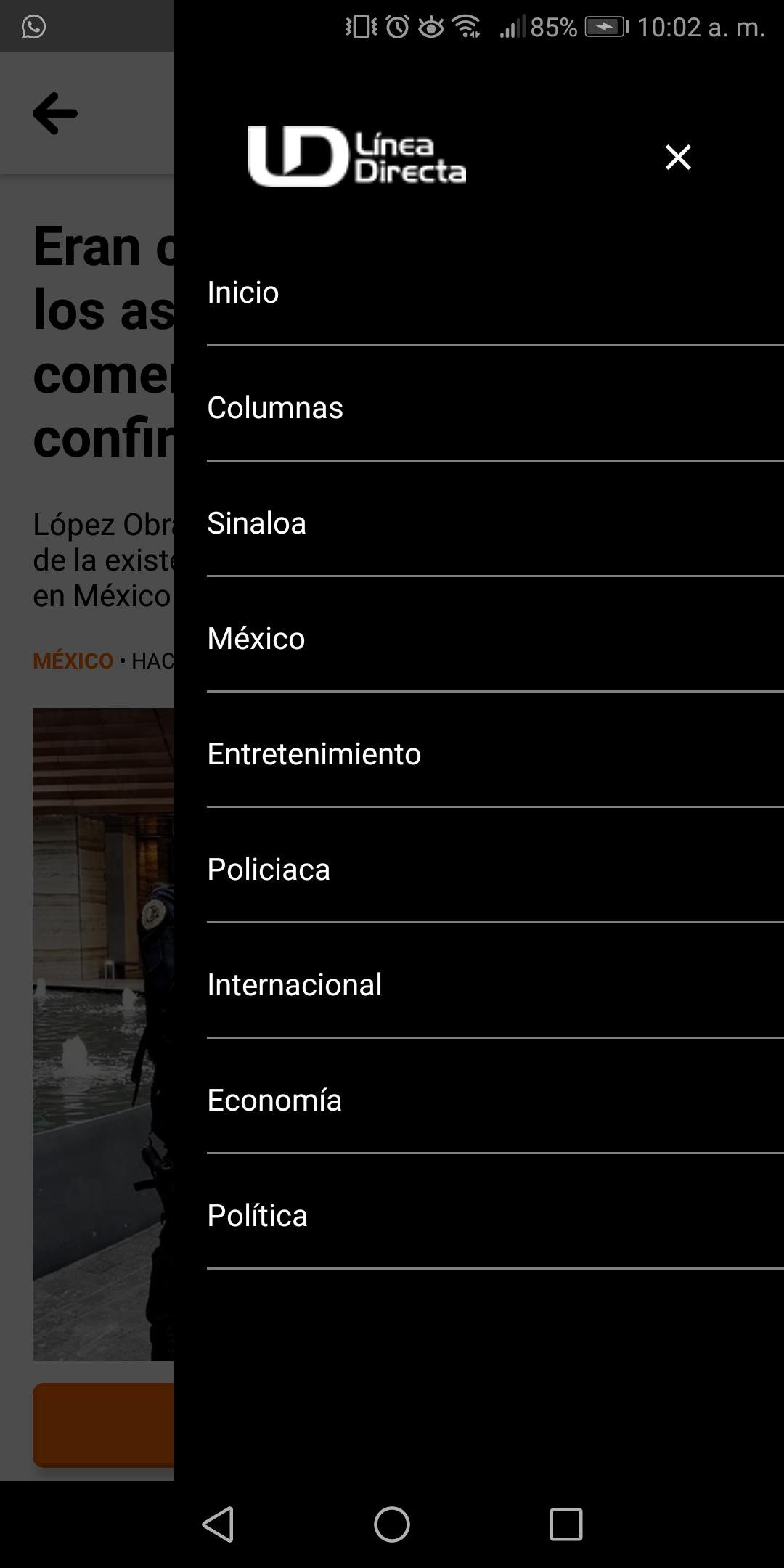Viewport: 784px width, 1568px height.
Task: Tap the police article photo
Action: [102, 1016]
